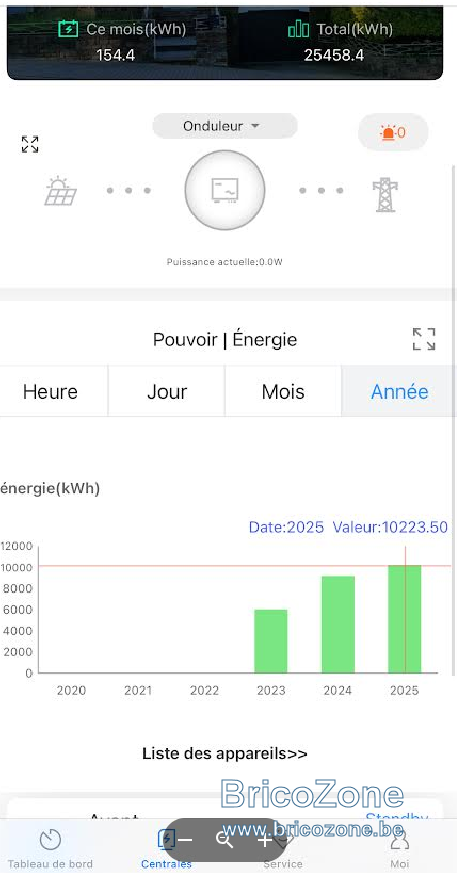
Task: Tap the inverter circle icon
Action: [x=225, y=190]
